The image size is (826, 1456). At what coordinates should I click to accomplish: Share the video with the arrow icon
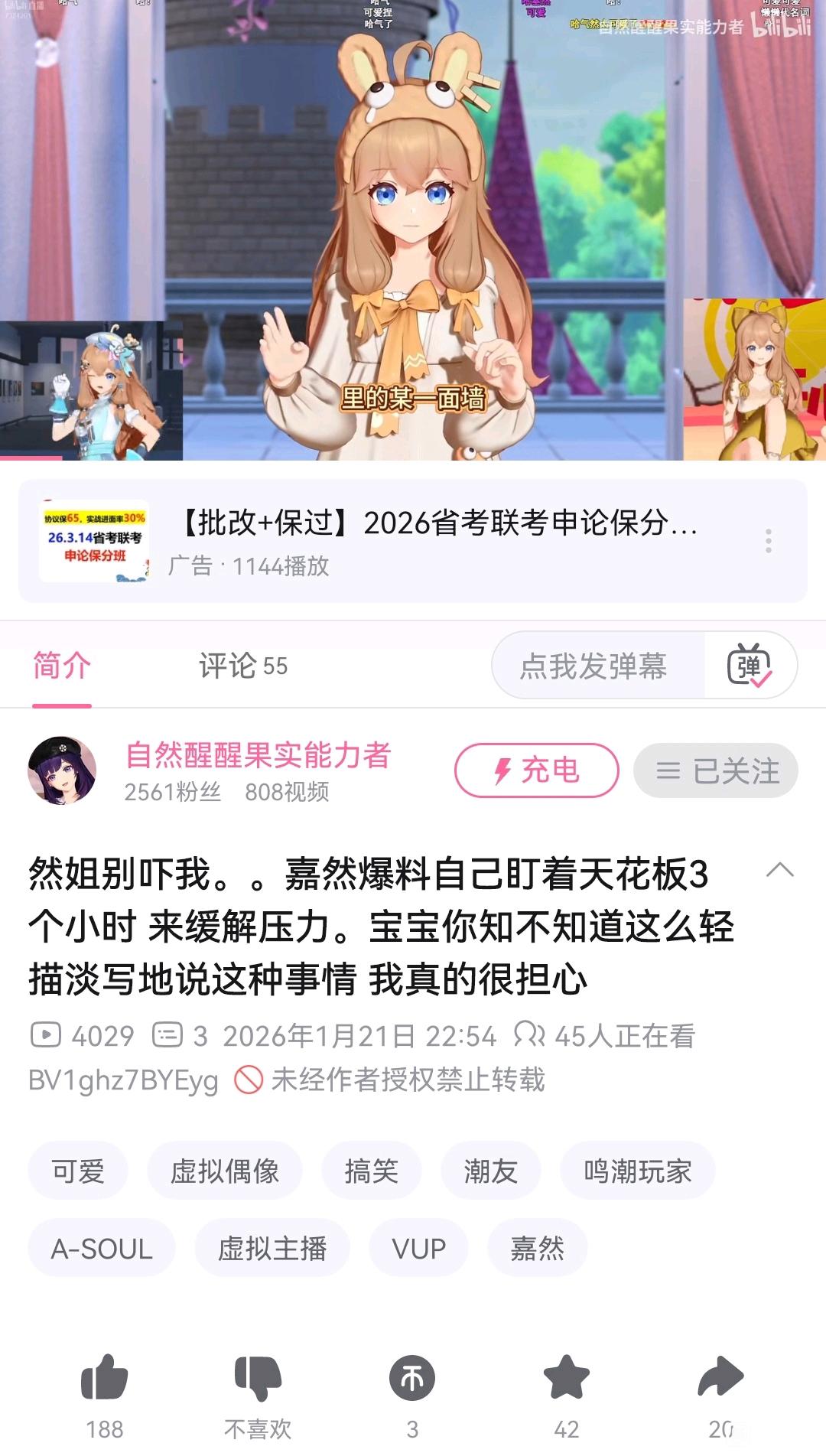pyautogui.click(x=720, y=1376)
